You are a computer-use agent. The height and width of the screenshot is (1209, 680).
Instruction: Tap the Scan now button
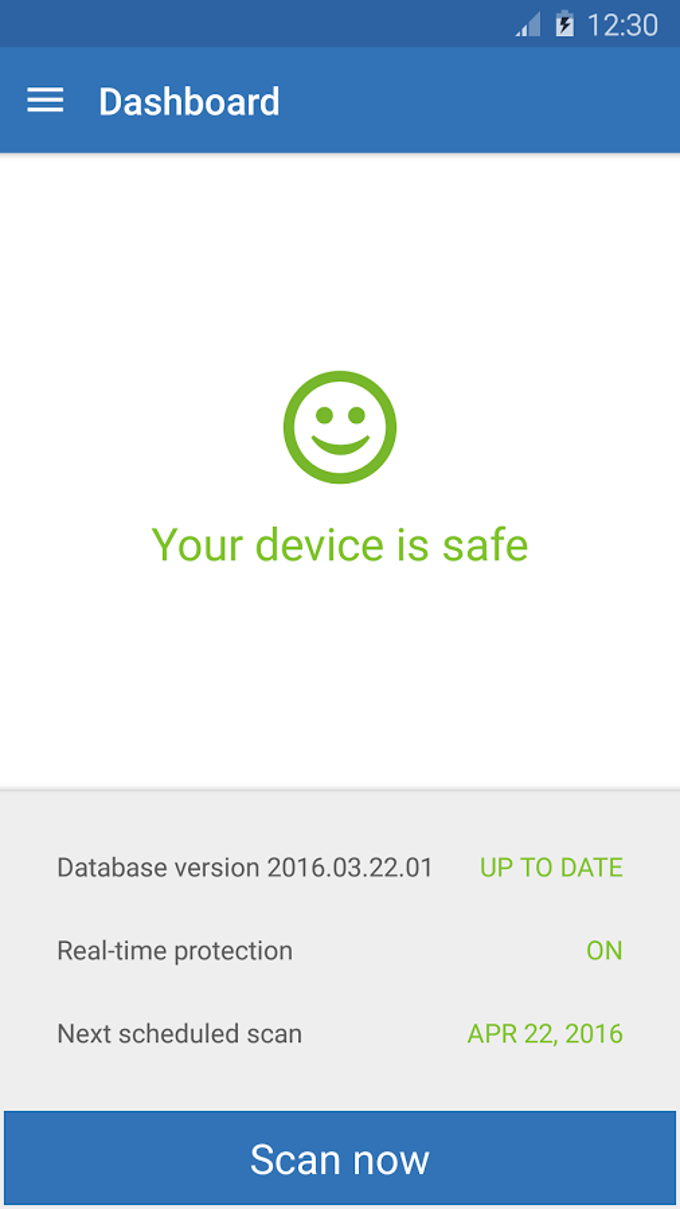pyautogui.click(x=340, y=1158)
